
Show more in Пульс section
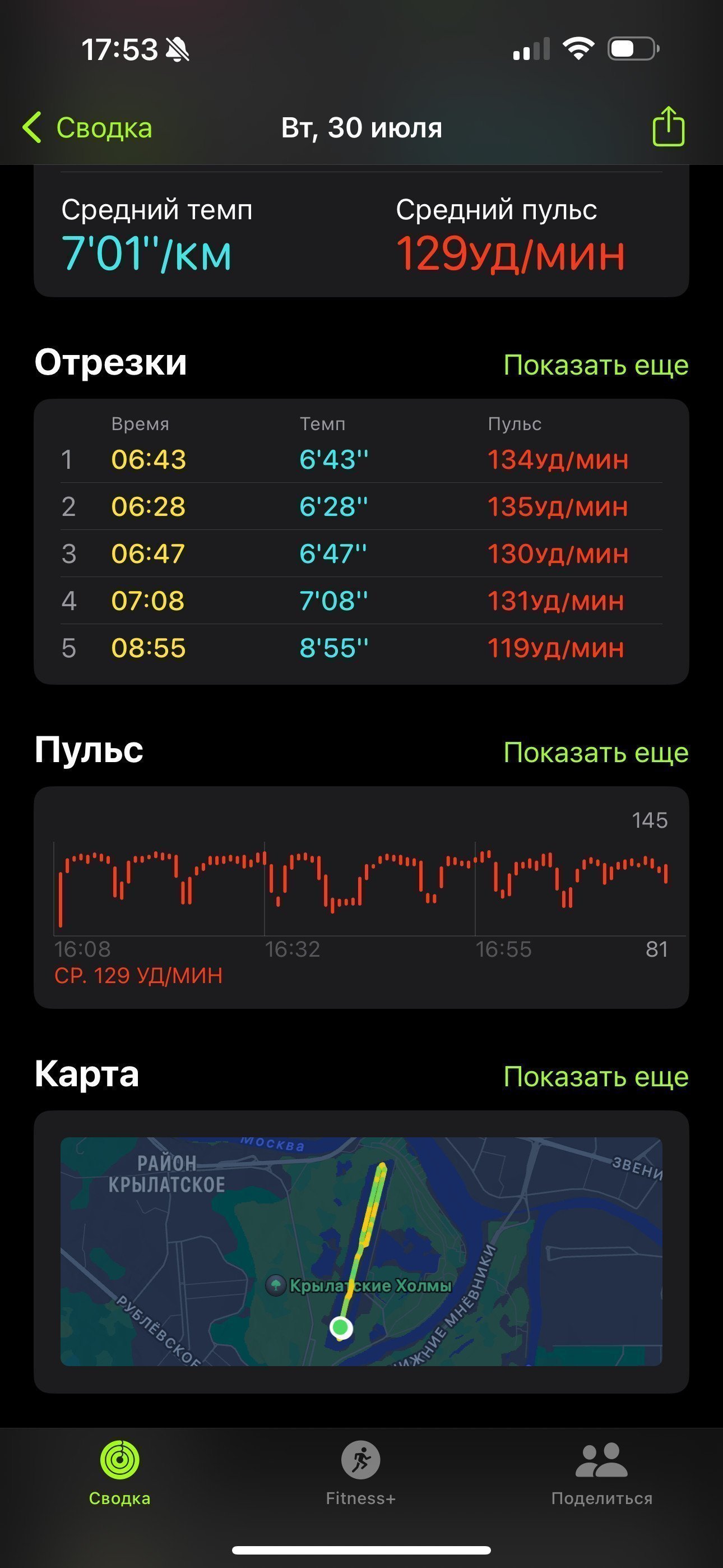[596, 753]
